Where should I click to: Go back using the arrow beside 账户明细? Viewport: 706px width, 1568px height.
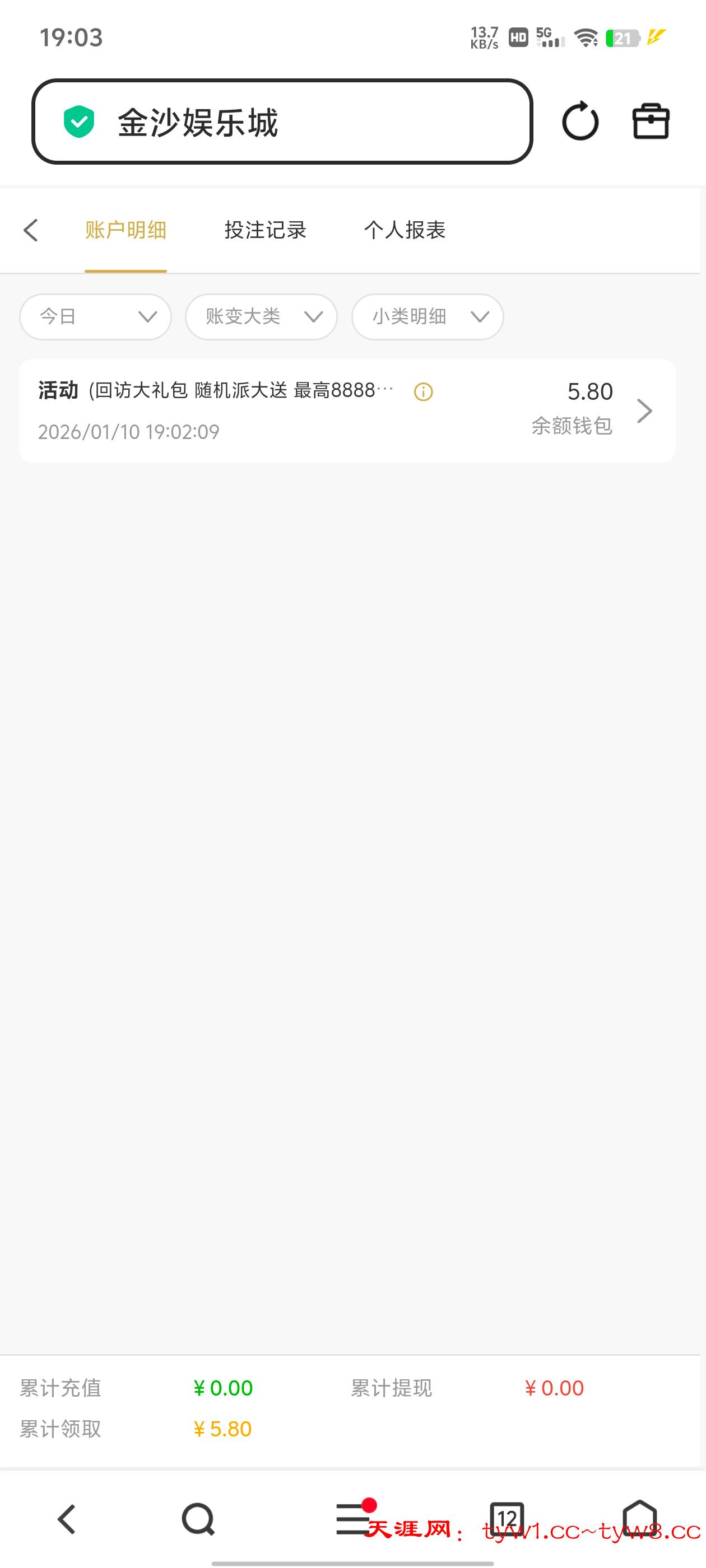click(31, 230)
